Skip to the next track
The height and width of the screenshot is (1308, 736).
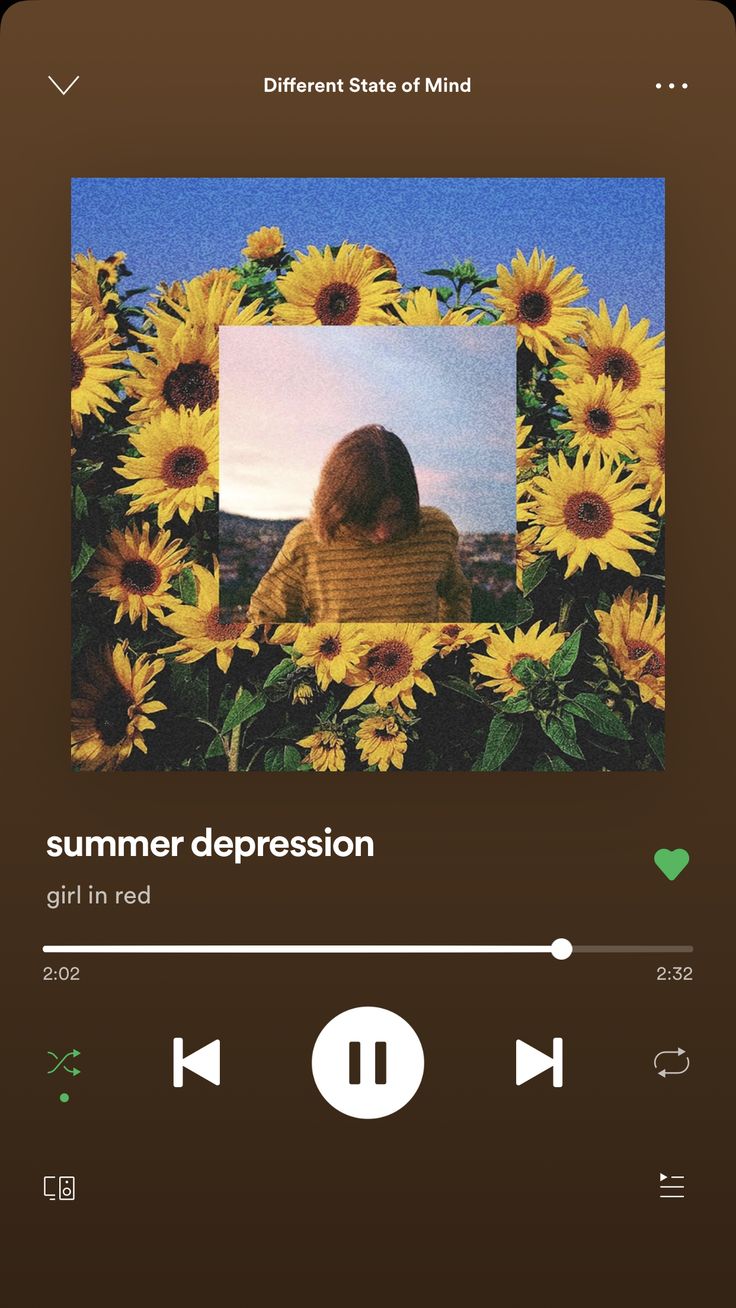[539, 1062]
